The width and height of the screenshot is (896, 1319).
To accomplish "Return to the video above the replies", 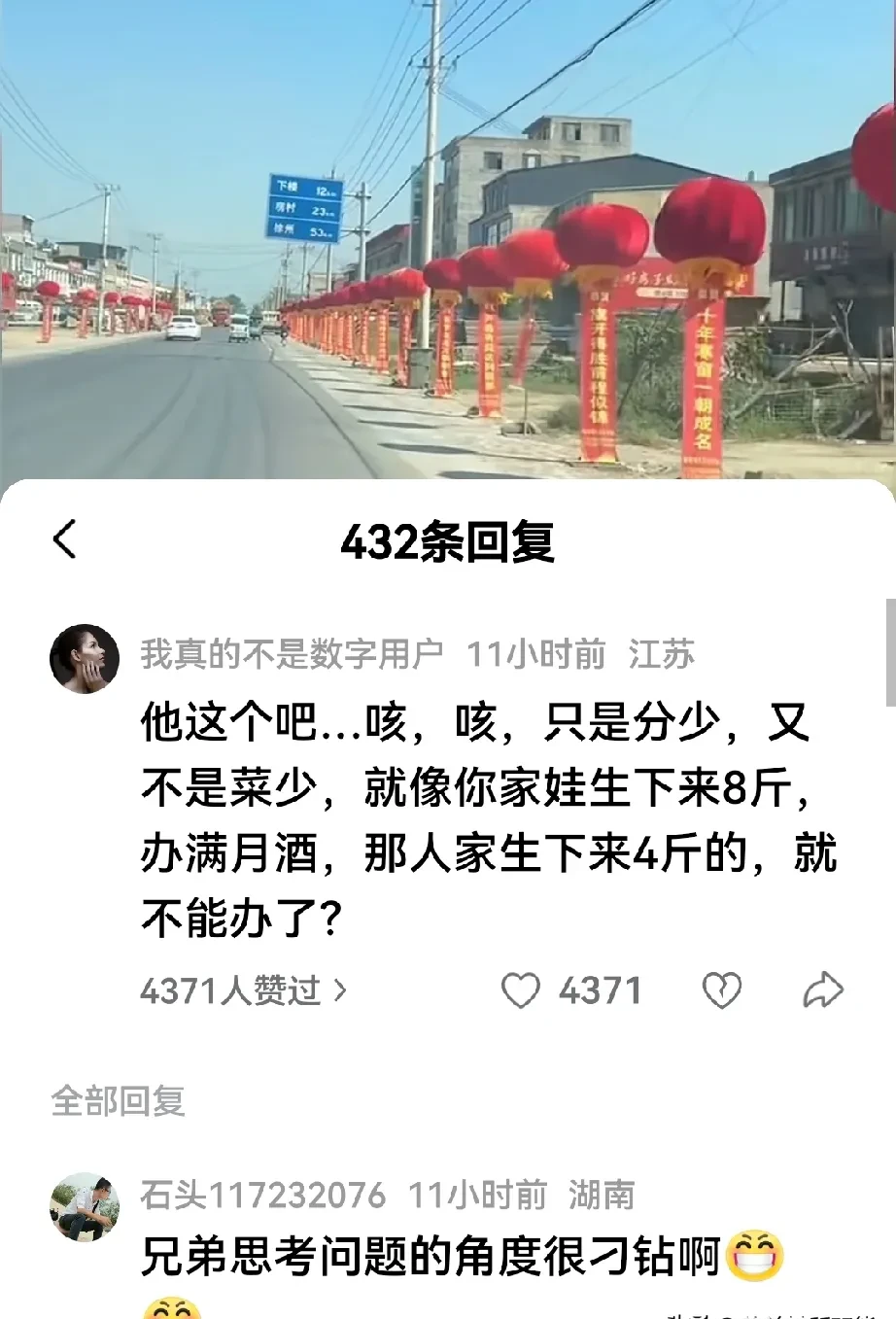I will (447, 243).
